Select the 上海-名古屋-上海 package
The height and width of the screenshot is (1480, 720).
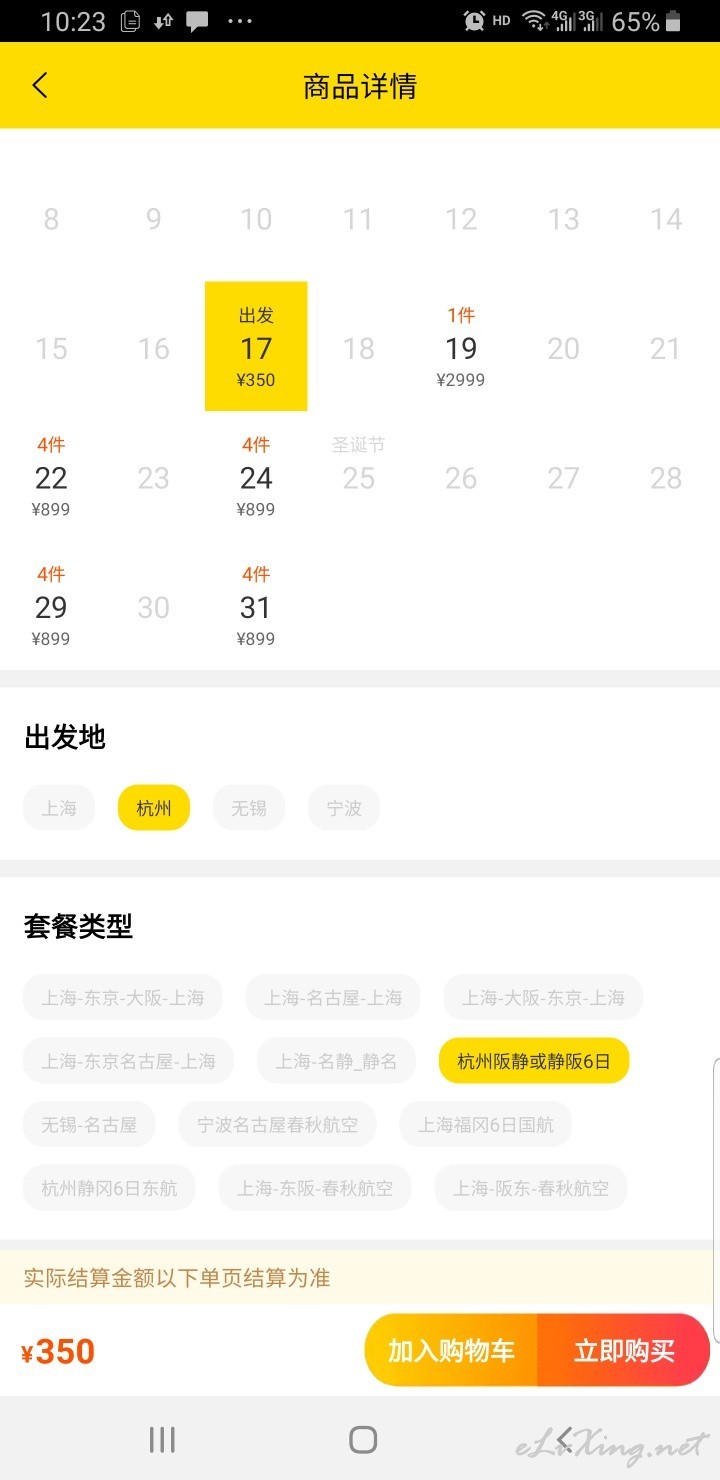coord(333,997)
